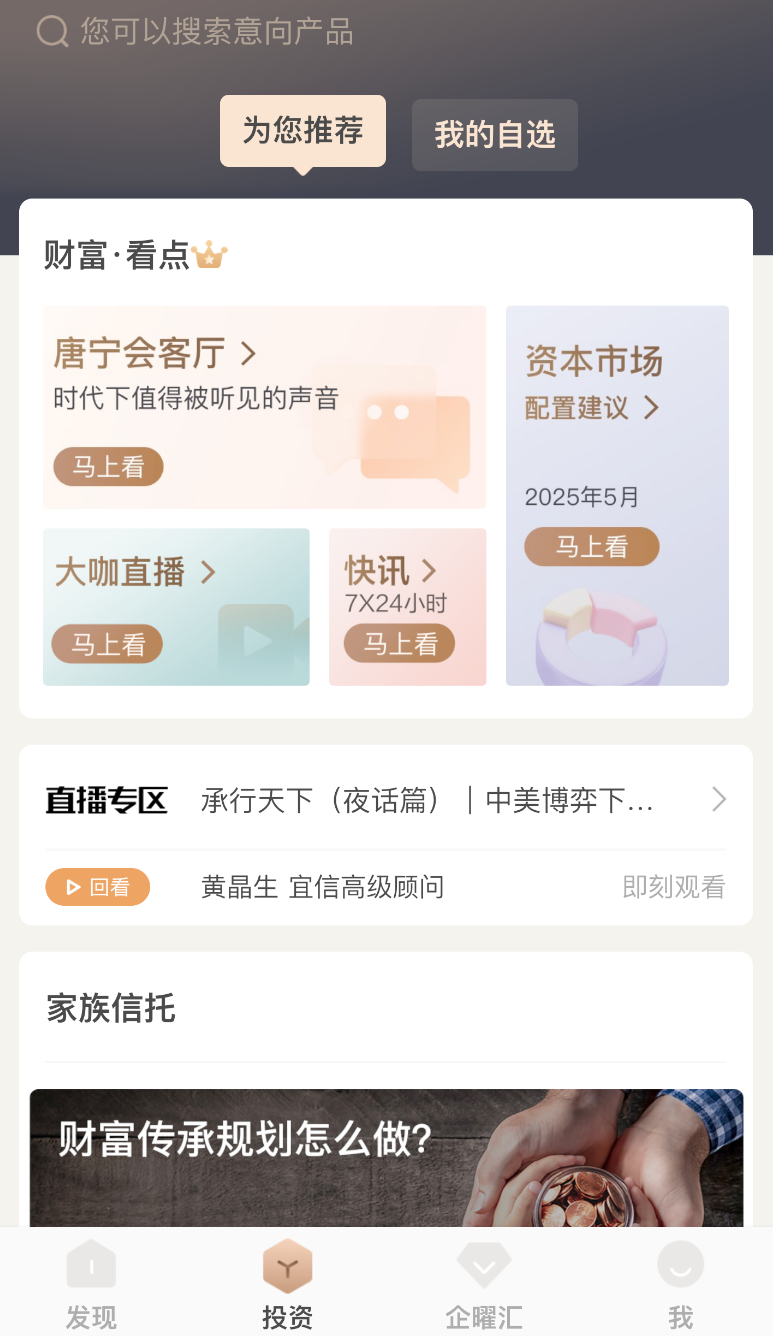The image size is (773, 1336).
Task: Tap the crown icon next to 财富·看点
Action: coord(208,255)
